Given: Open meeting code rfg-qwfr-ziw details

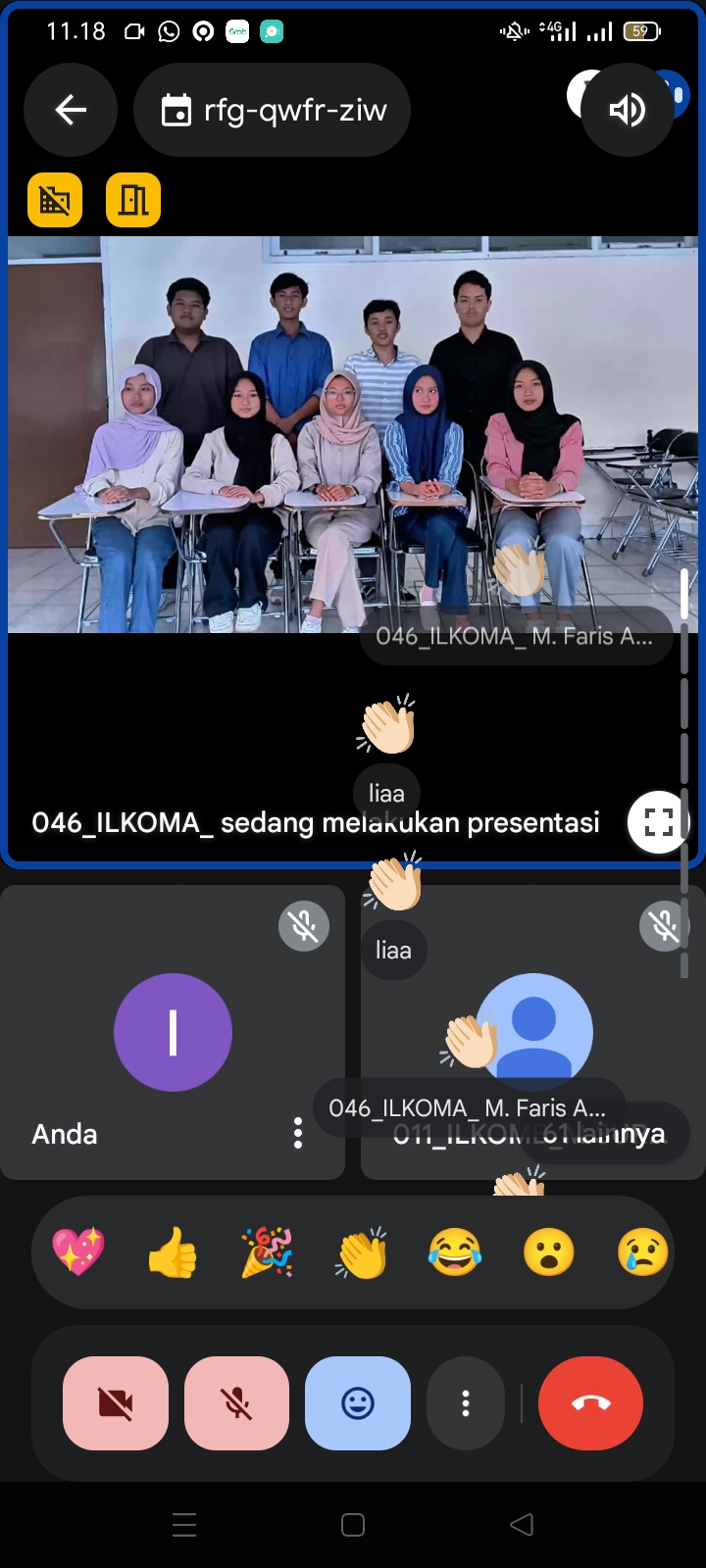Looking at the screenshot, I should 273,110.
